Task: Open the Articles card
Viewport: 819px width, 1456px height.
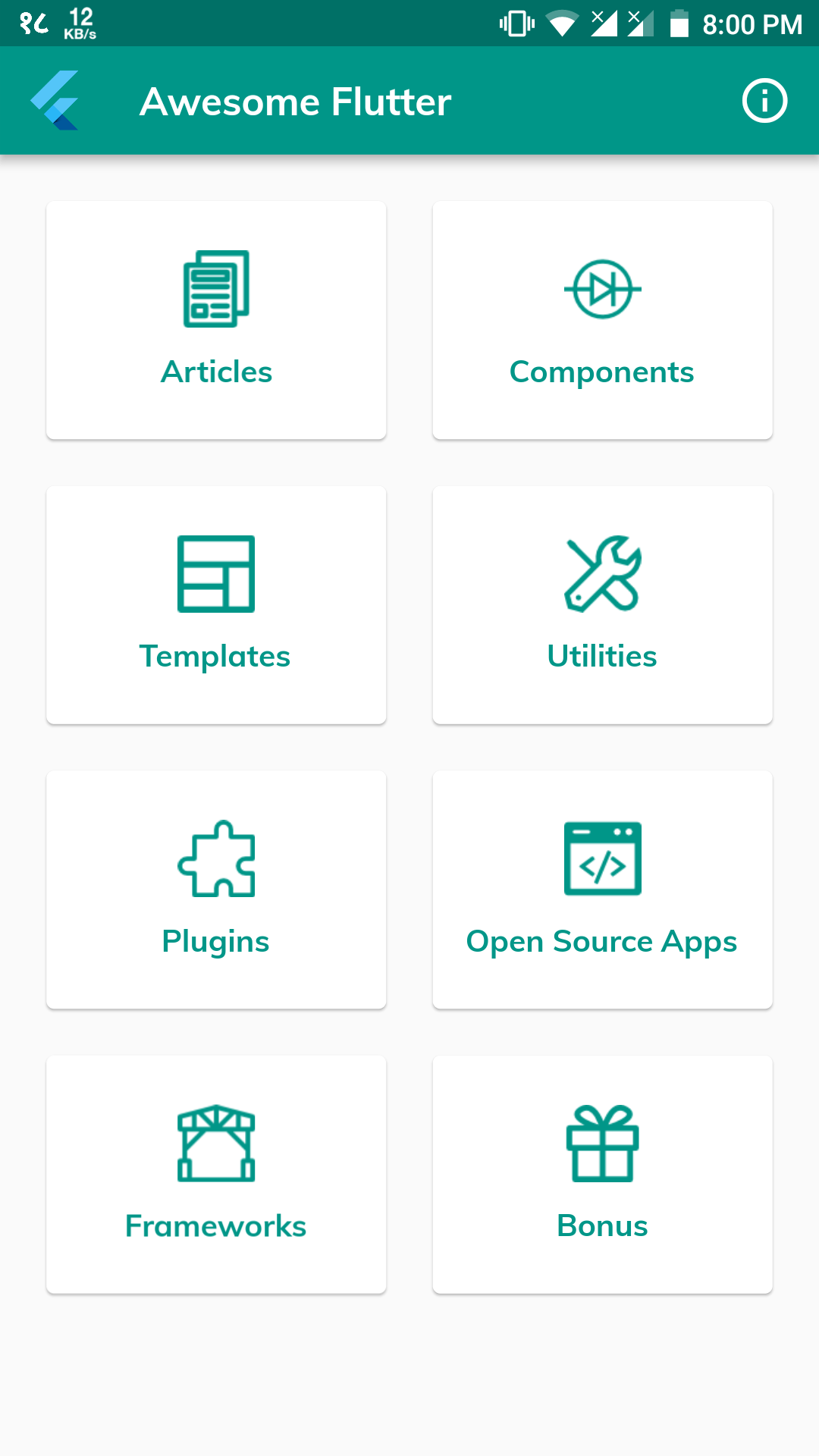Action: point(215,319)
